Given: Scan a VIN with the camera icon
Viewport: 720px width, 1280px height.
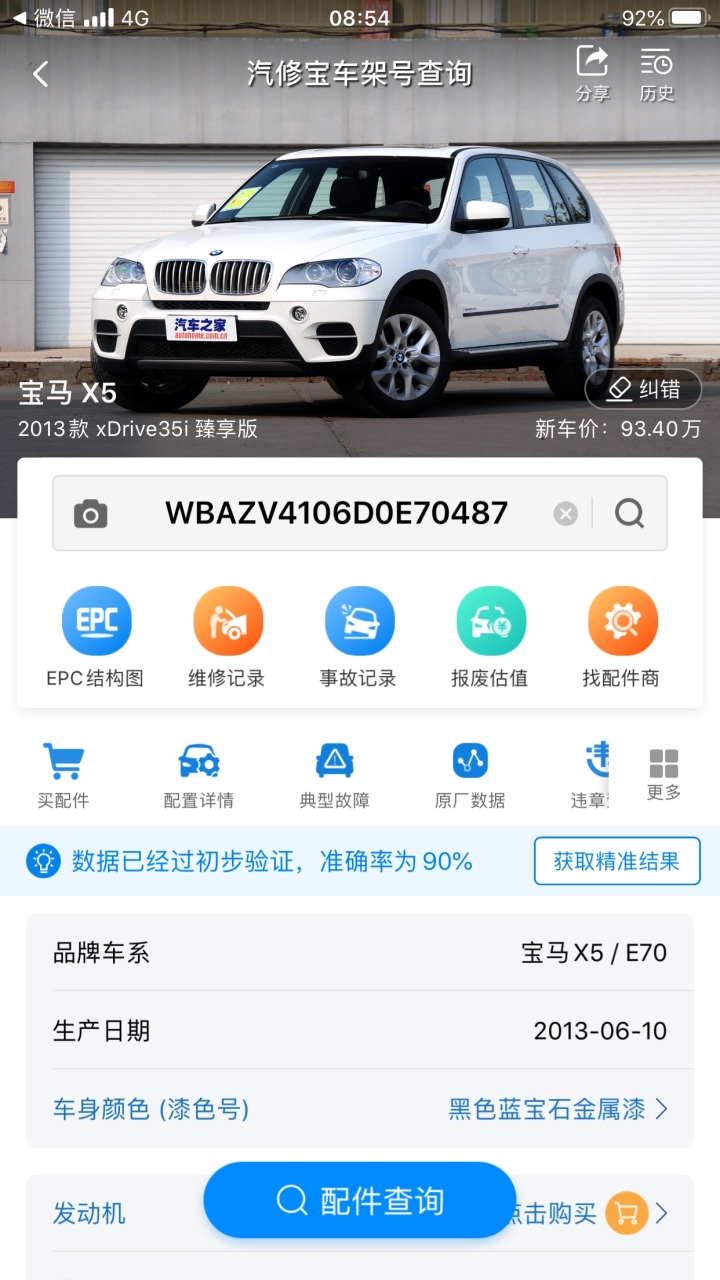Looking at the screenshot, I should 90,514.
